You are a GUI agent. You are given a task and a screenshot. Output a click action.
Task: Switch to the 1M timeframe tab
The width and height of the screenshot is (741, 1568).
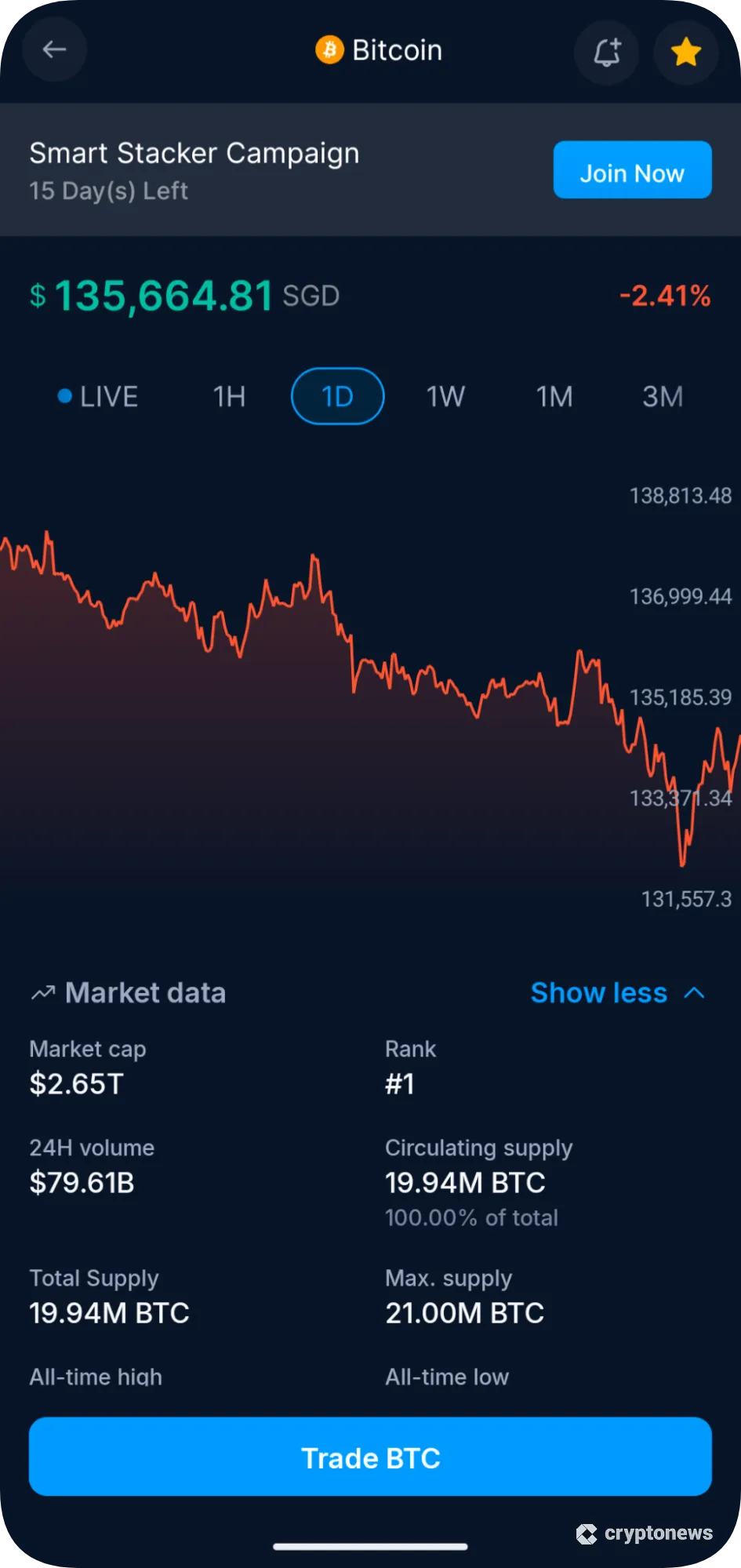click(555, 396)
